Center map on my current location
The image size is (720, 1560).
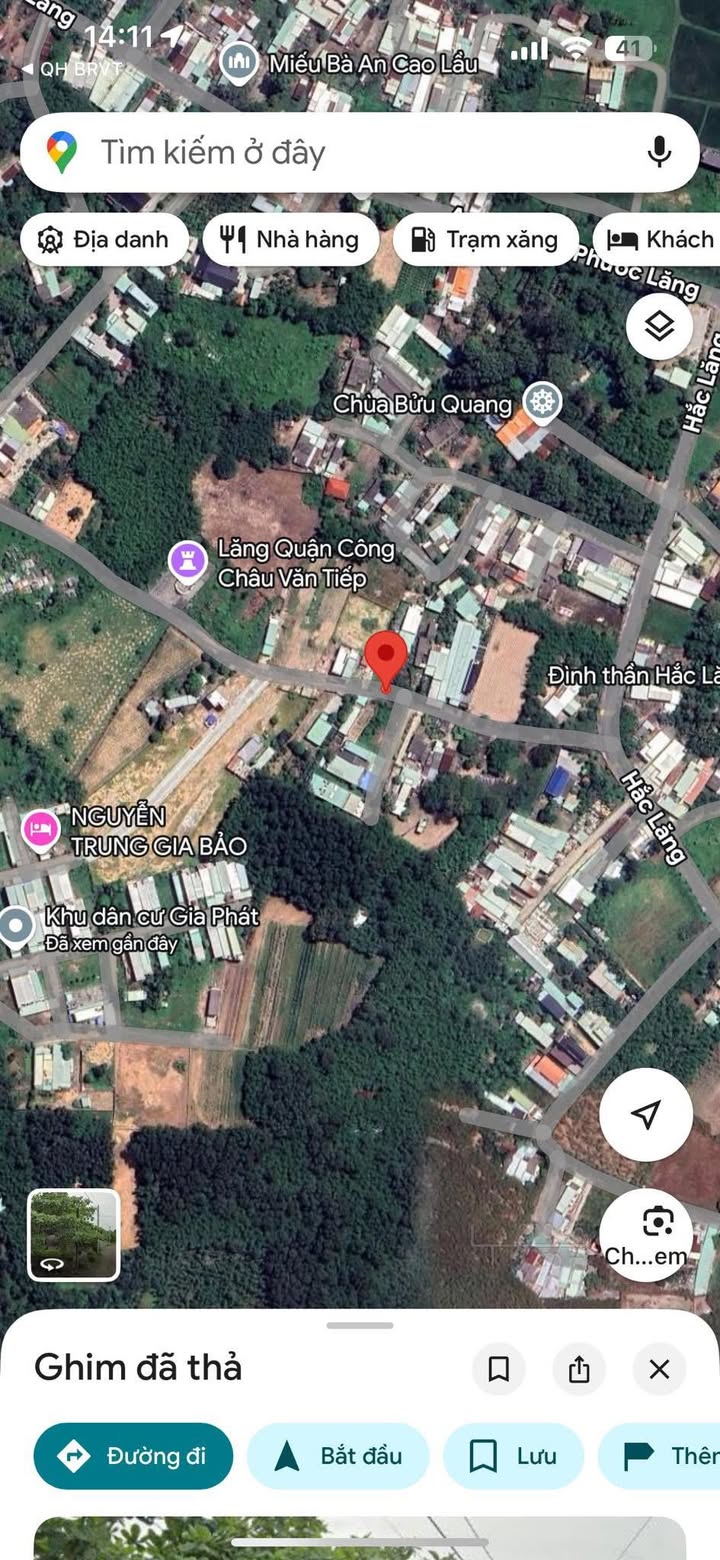click(646, 1114)
